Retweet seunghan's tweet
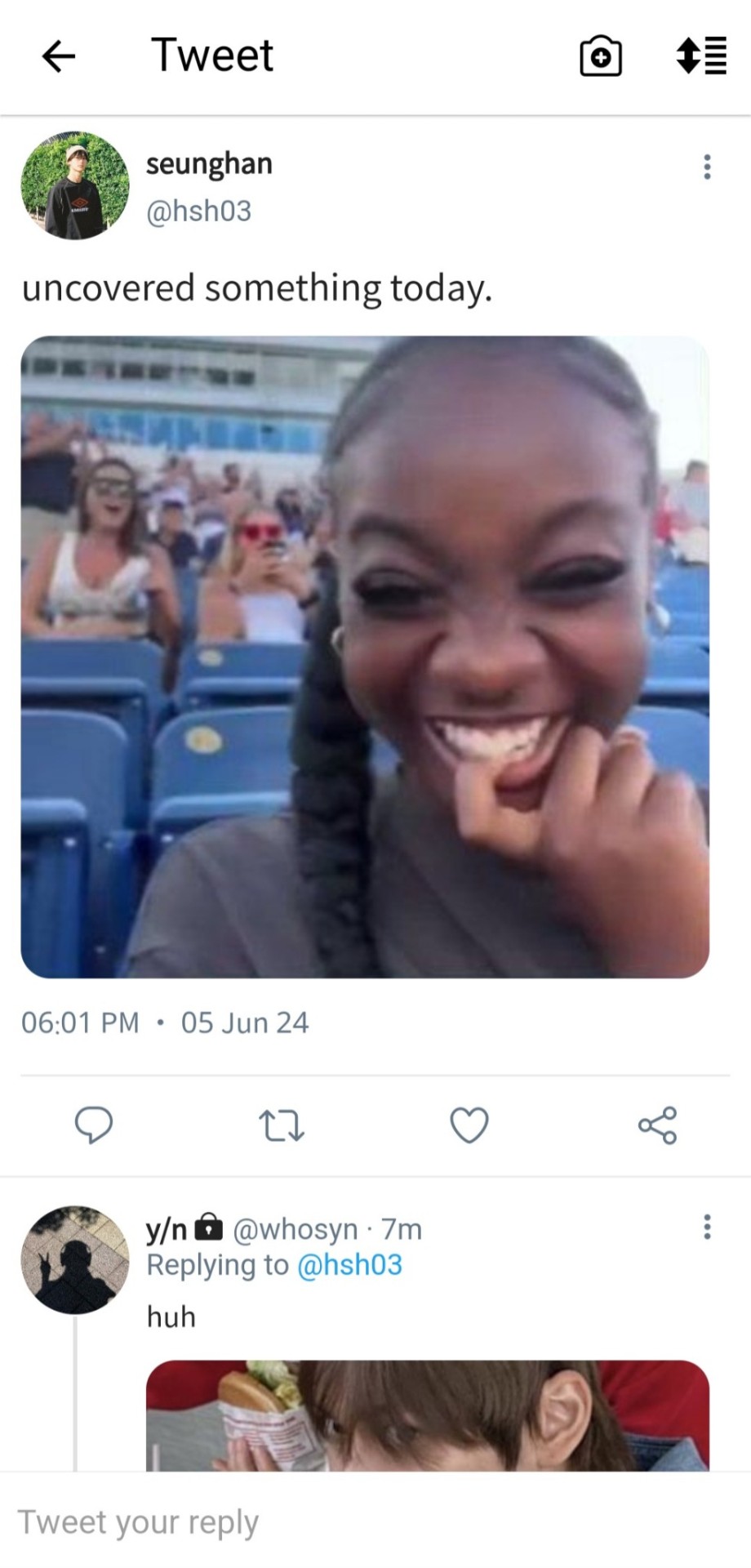751x1568 pixels. (282, 1125)
